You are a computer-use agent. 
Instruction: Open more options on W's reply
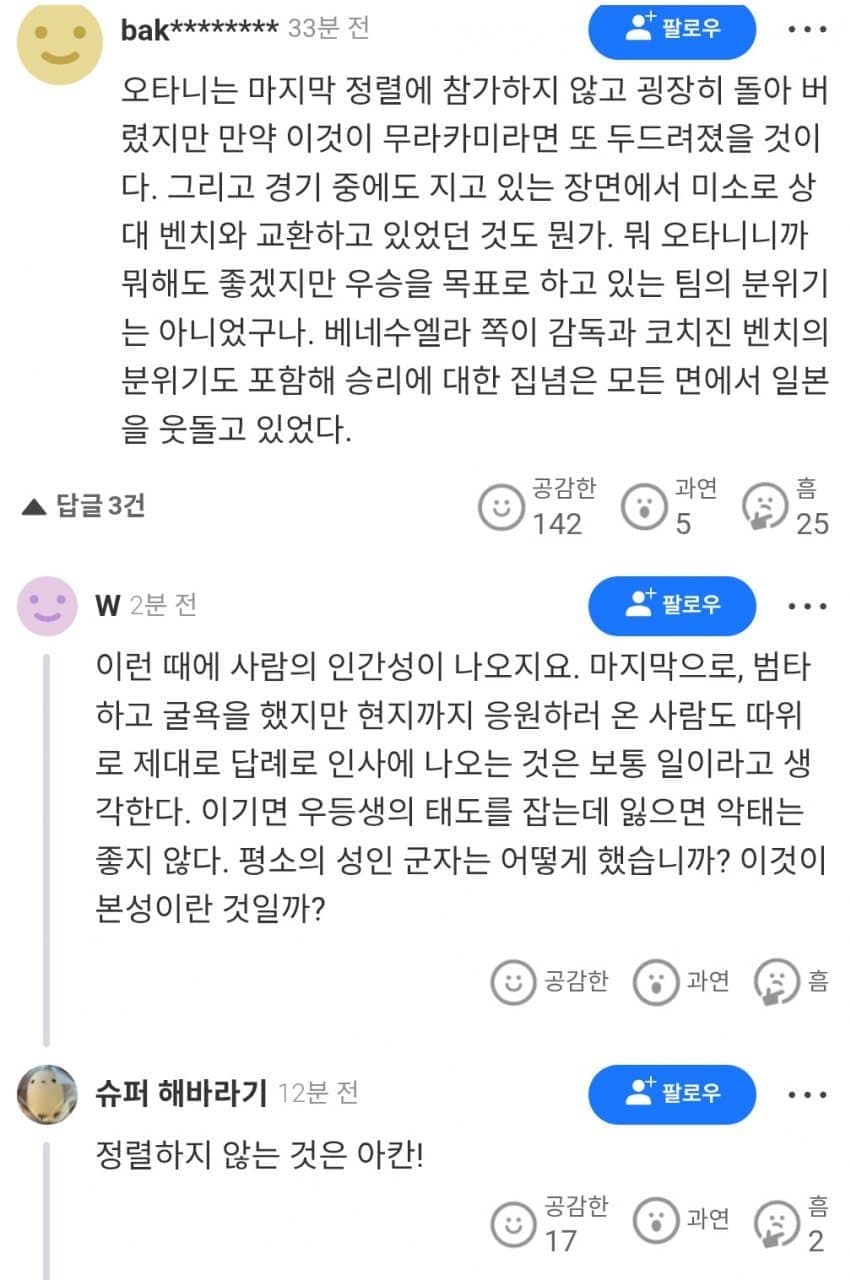click(x=807, y=606)
